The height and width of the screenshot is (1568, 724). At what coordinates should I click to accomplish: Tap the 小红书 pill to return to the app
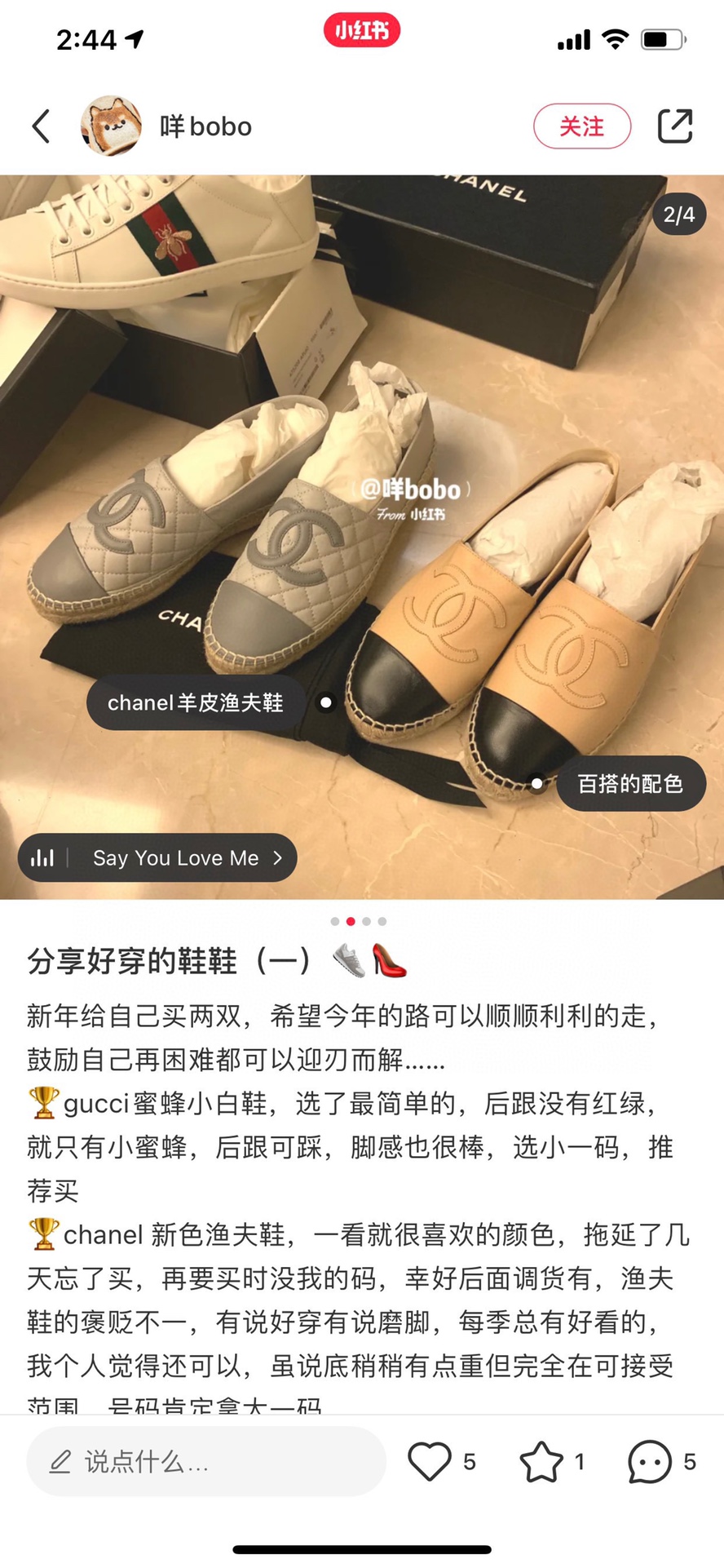point(362,31)
